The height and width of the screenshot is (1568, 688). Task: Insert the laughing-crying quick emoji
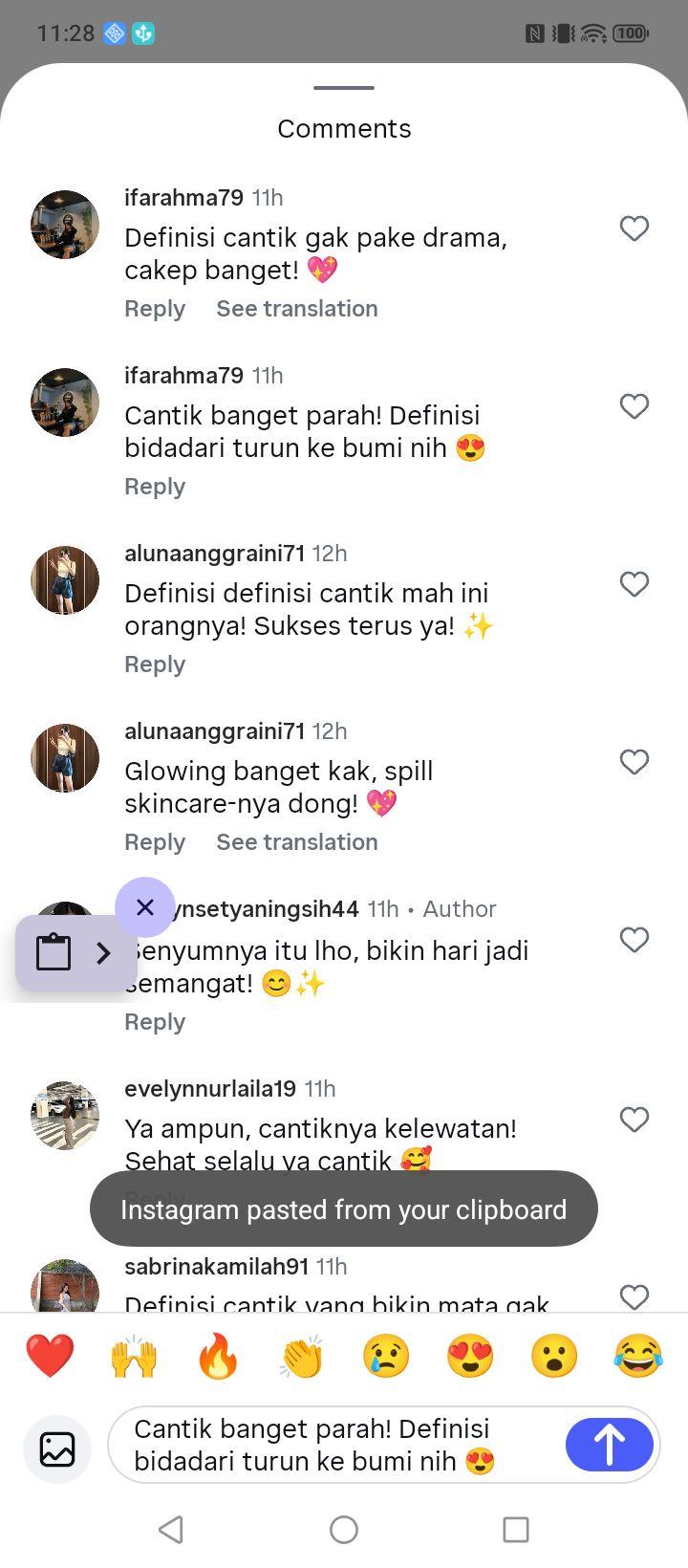pos(638,1357)
